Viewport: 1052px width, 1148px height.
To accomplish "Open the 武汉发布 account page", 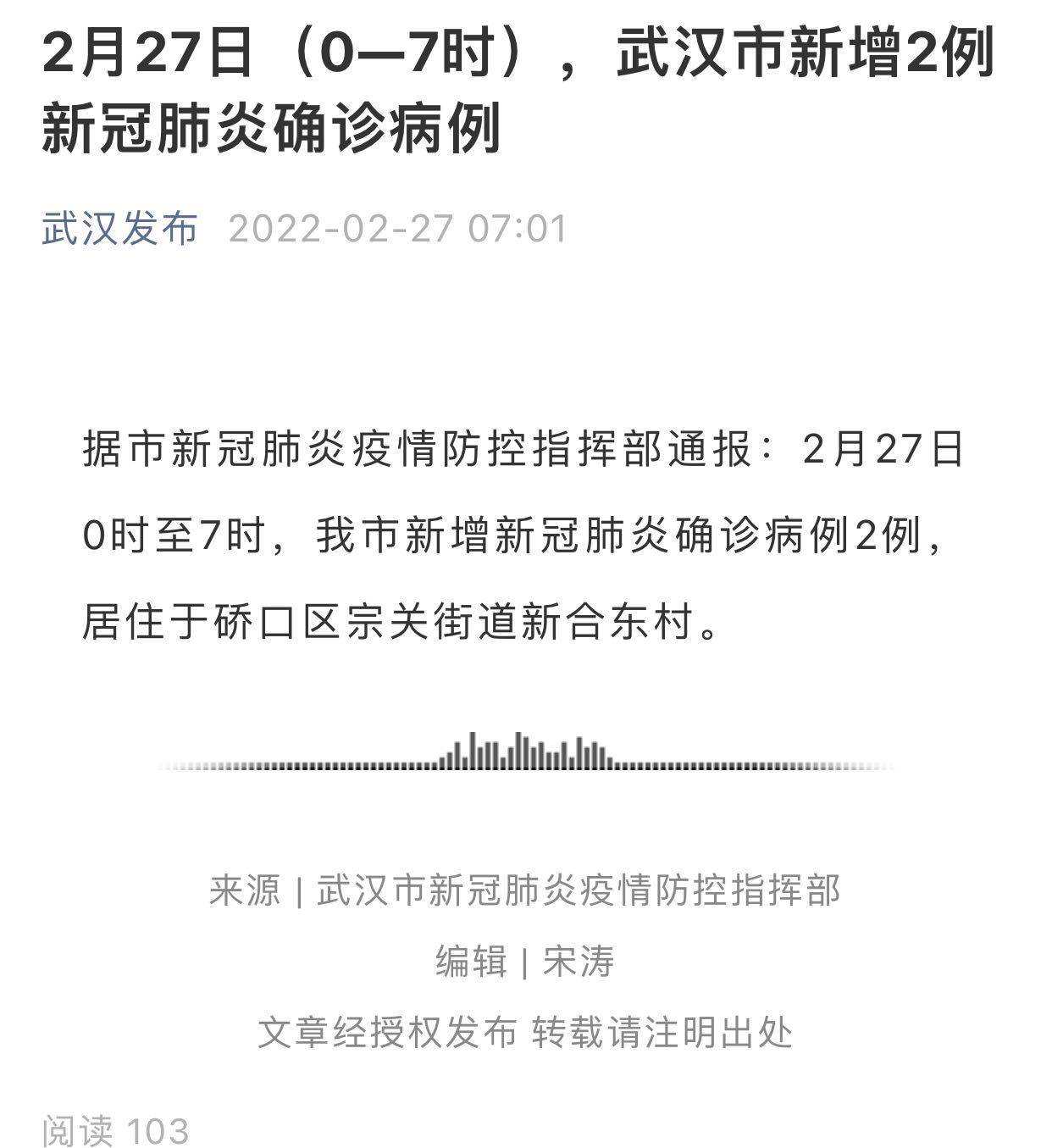I will [120, 229].
